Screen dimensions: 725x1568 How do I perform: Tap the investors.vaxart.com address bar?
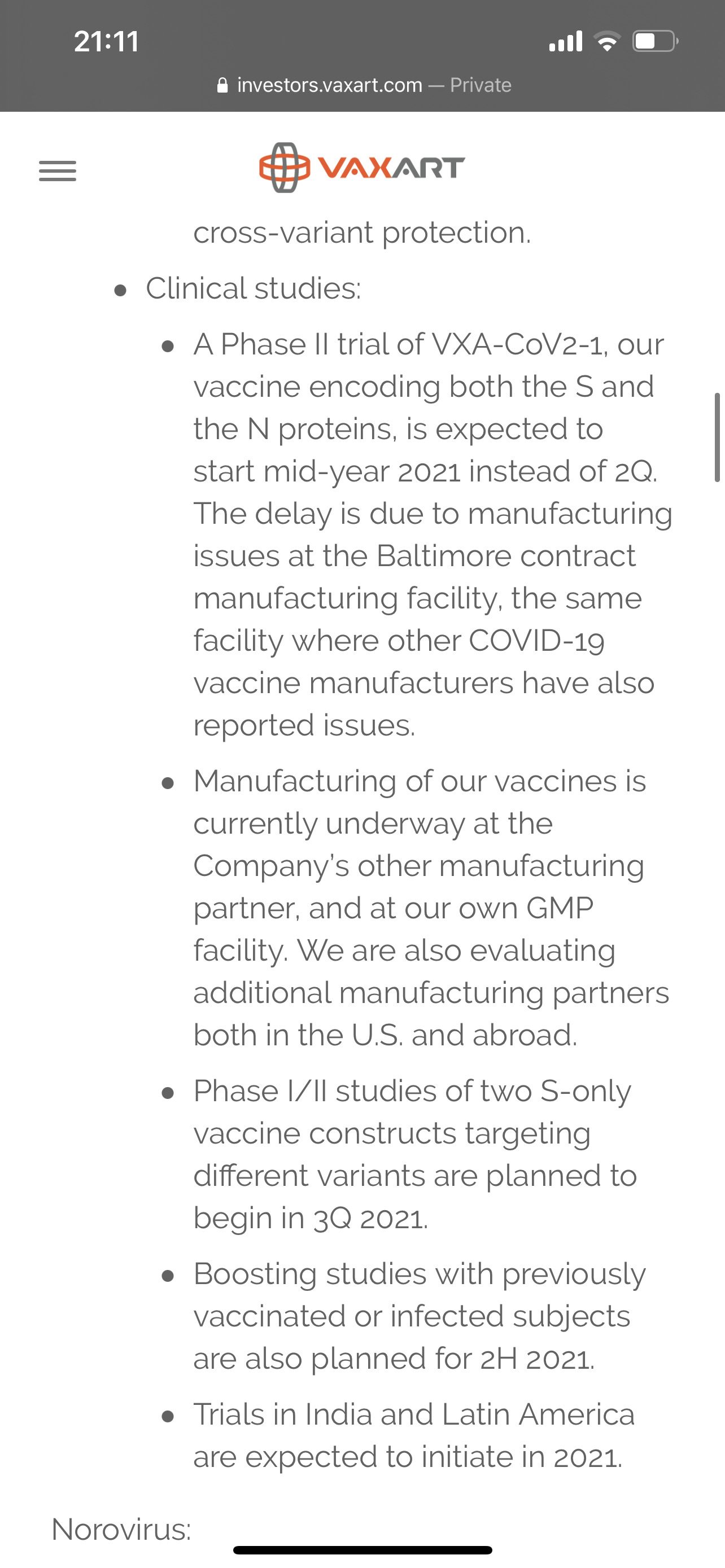tap(364, 85)
